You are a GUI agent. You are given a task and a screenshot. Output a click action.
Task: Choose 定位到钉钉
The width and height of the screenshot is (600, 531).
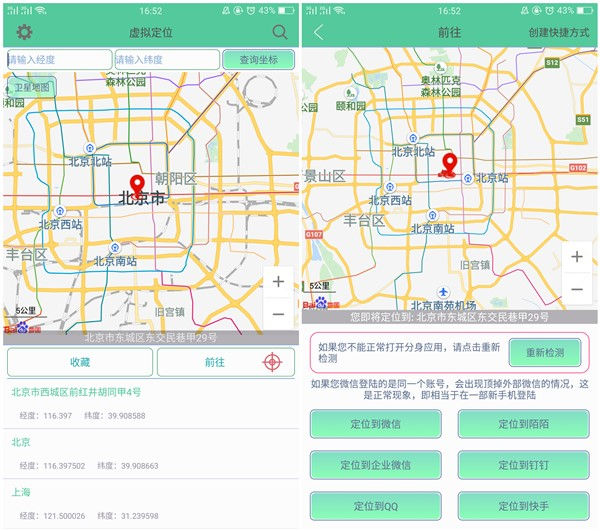tap(524, 465)
